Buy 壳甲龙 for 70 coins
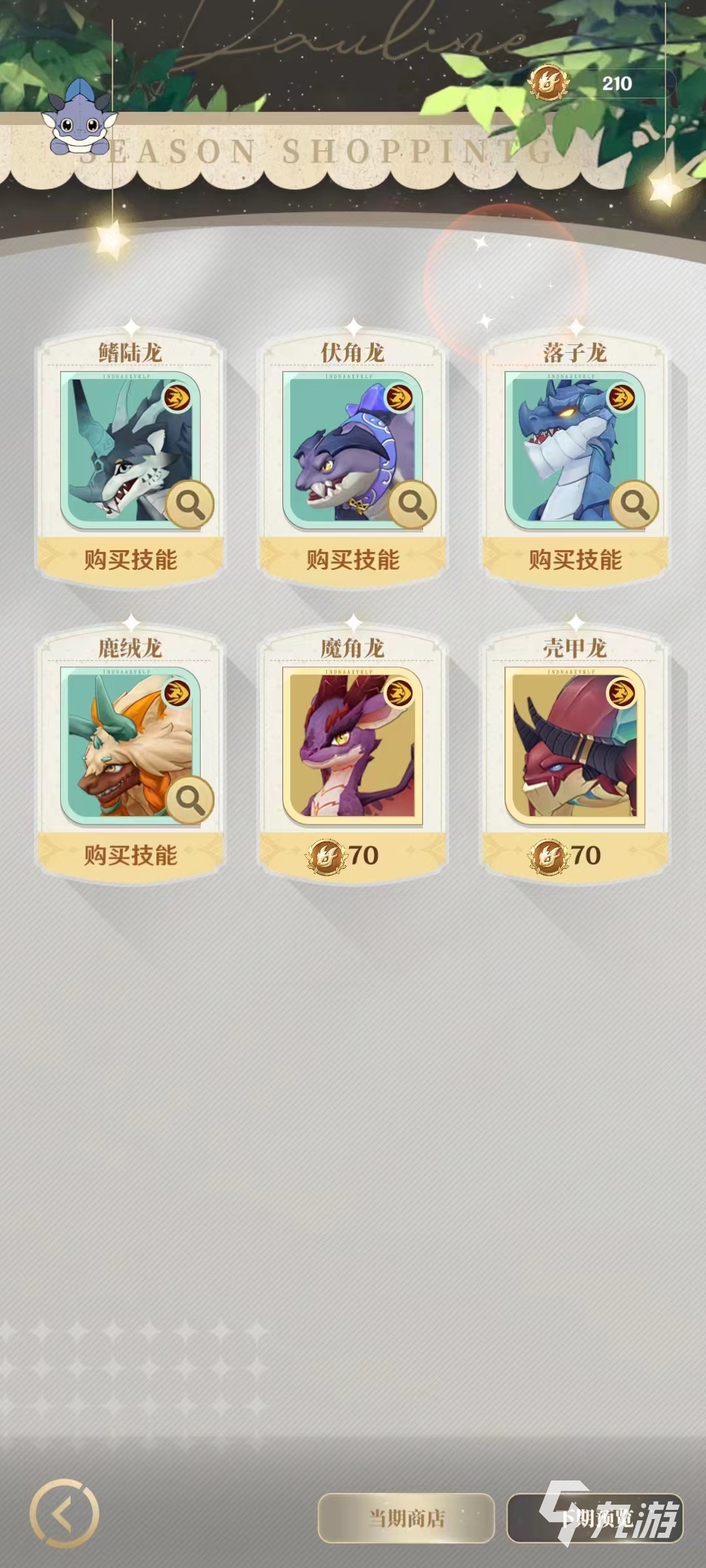The image size is (706, 1568). [x=575, y=855]
